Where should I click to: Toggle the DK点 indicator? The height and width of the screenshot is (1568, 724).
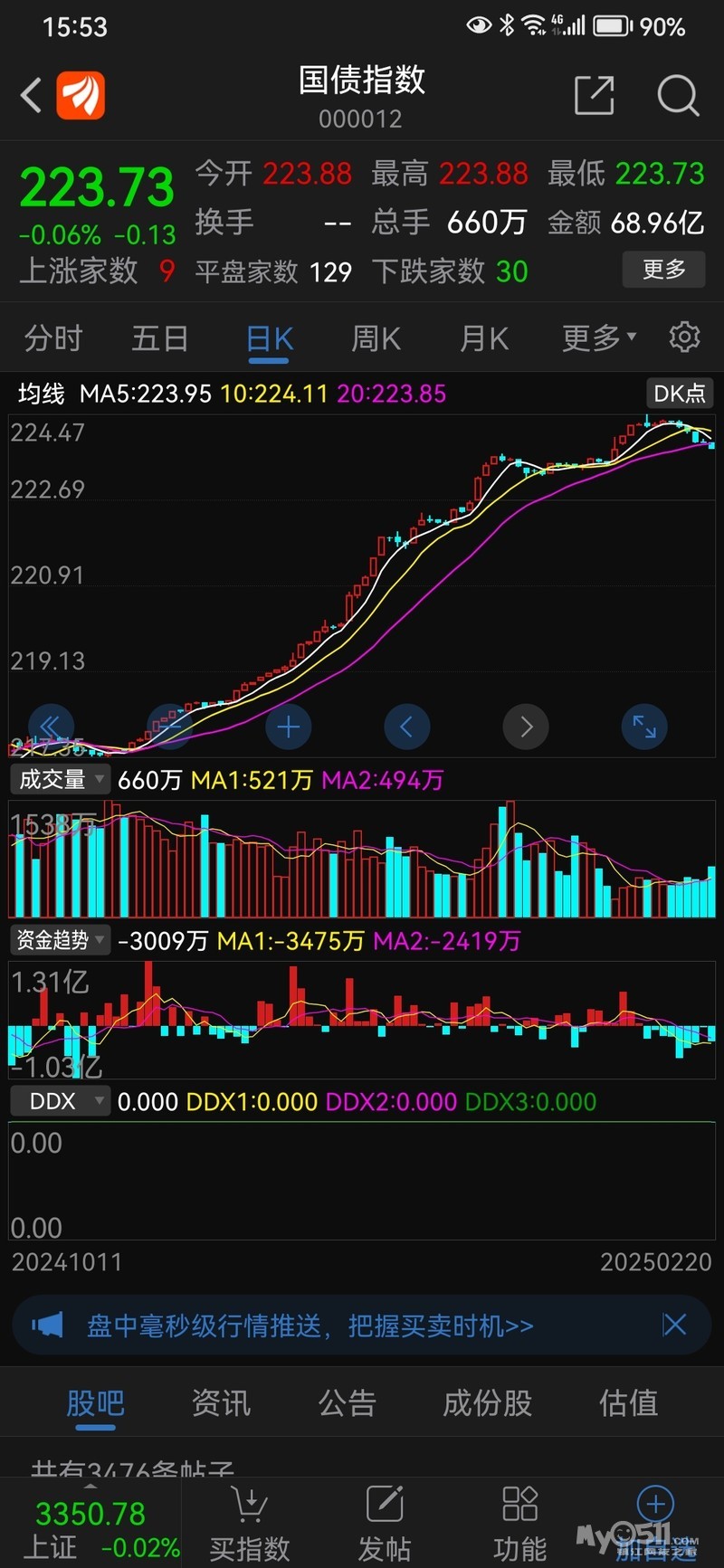point(680,394)
